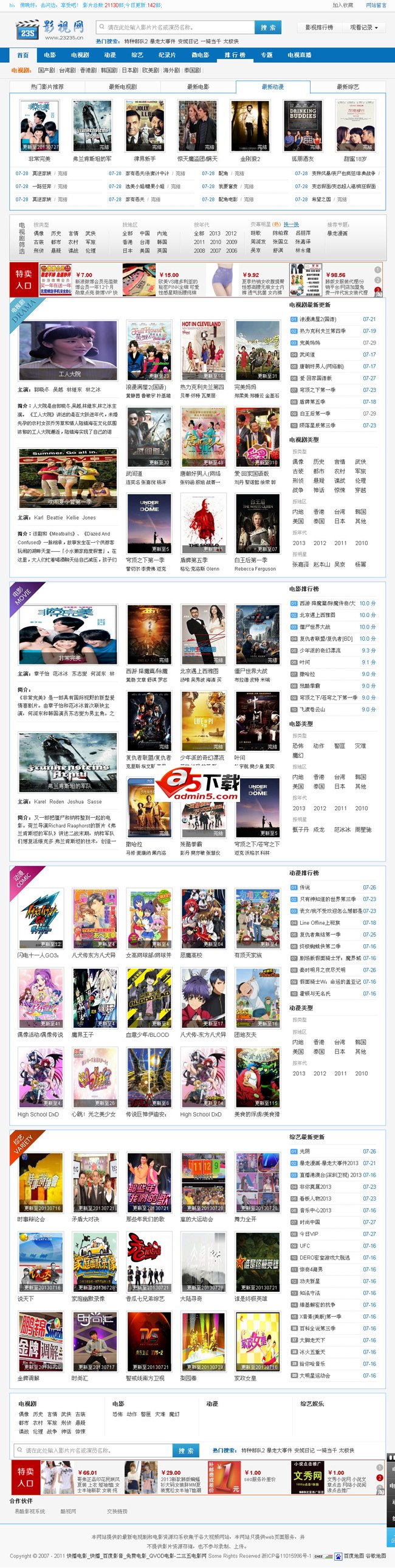This screenshot has width=395, height=1568.
Task: Open the 非常完美 poster in the top row
Action: tap(39, 126)
